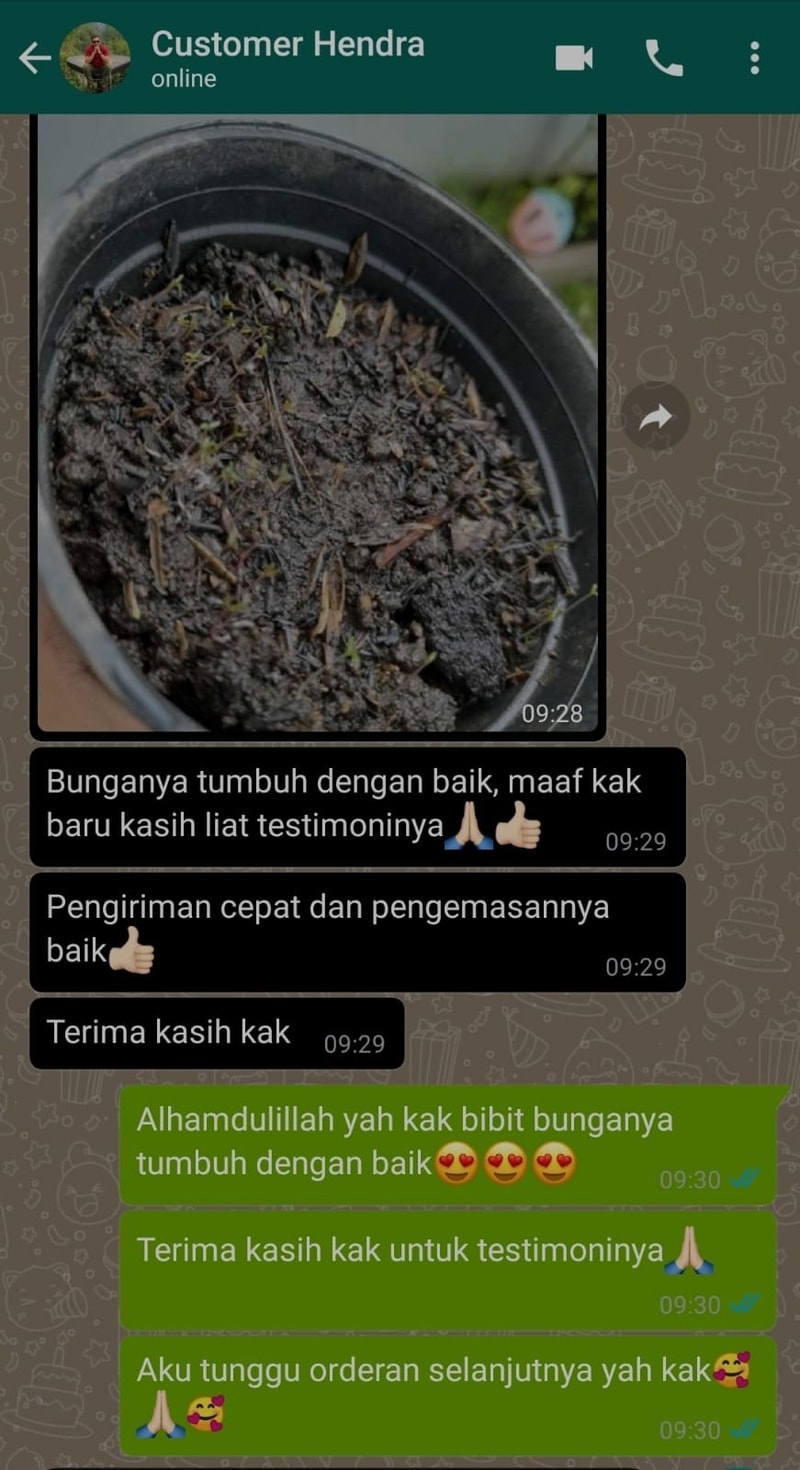
Task: Open Customer Hendra's profile picture
Action: tap(95, 58)
